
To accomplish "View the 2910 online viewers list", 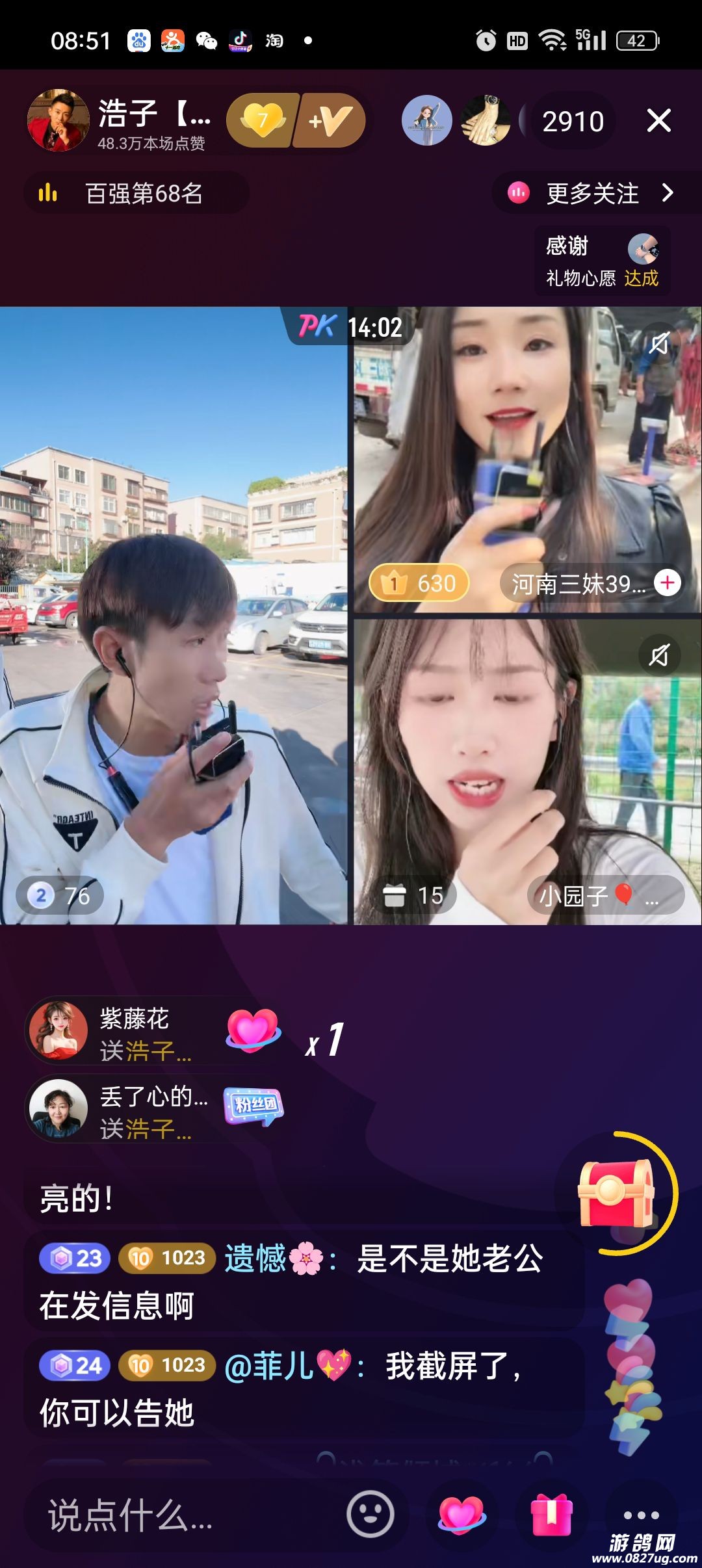I will [573, 122].
